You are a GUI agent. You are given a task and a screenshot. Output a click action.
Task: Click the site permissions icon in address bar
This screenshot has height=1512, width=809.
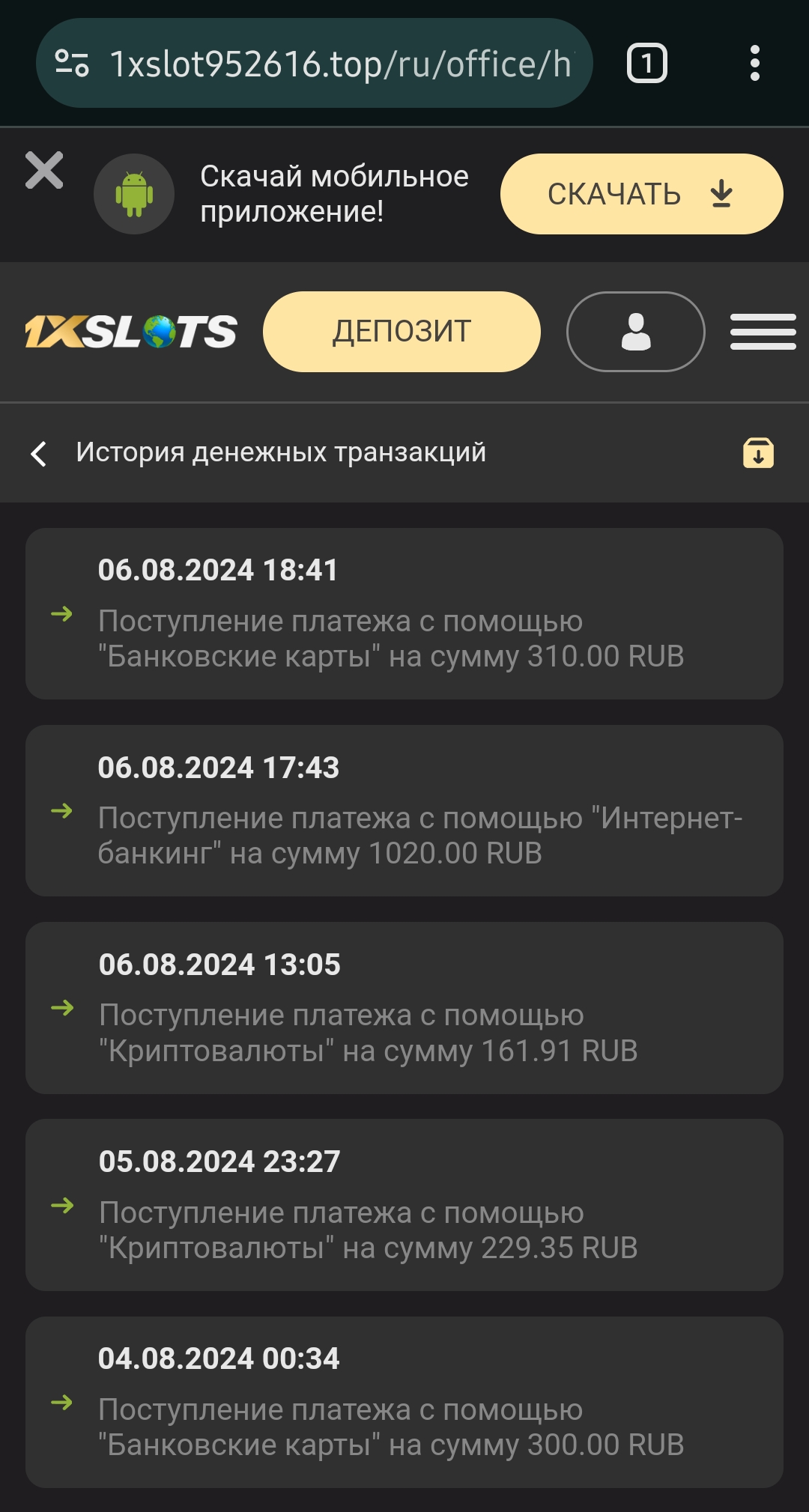coord(71,64)
